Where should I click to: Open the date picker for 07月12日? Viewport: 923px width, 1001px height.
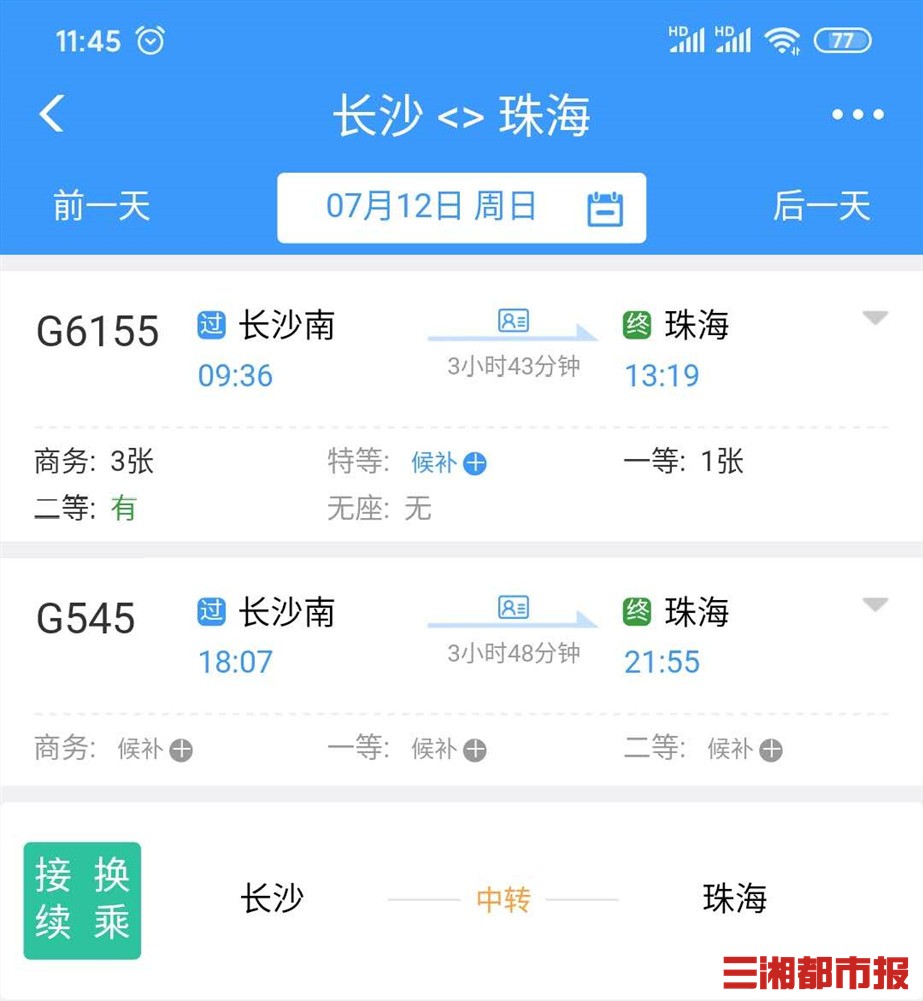tap(461, 208)
